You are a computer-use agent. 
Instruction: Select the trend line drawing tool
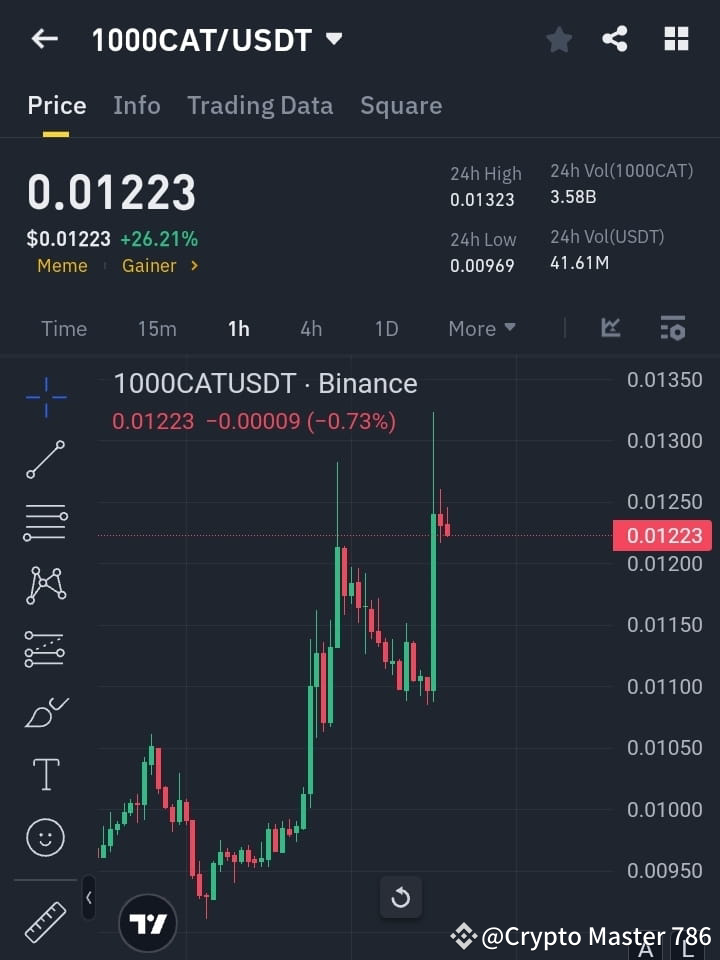(44, 460)
